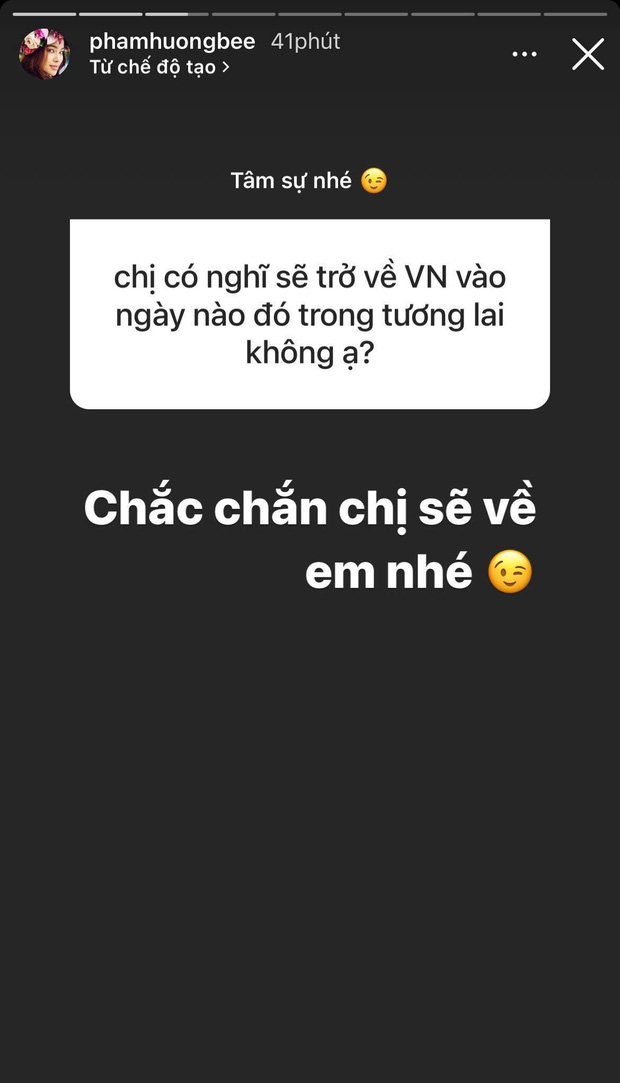Image resolution: width=620 pixels, height=1083 pixels.
Task: Tap the phamhuongbee username
Action: pos(172,41)
